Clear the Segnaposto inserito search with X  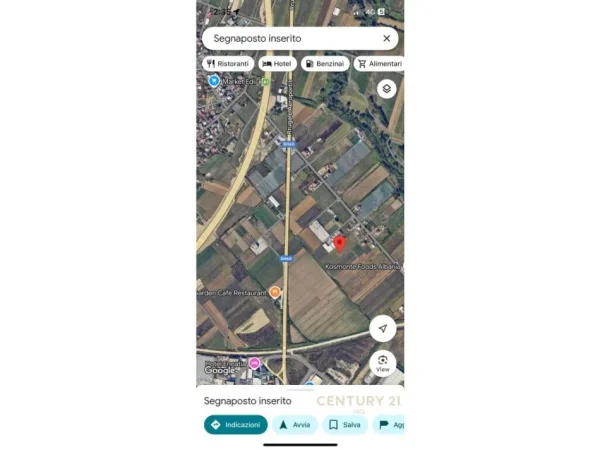point(387,38)
